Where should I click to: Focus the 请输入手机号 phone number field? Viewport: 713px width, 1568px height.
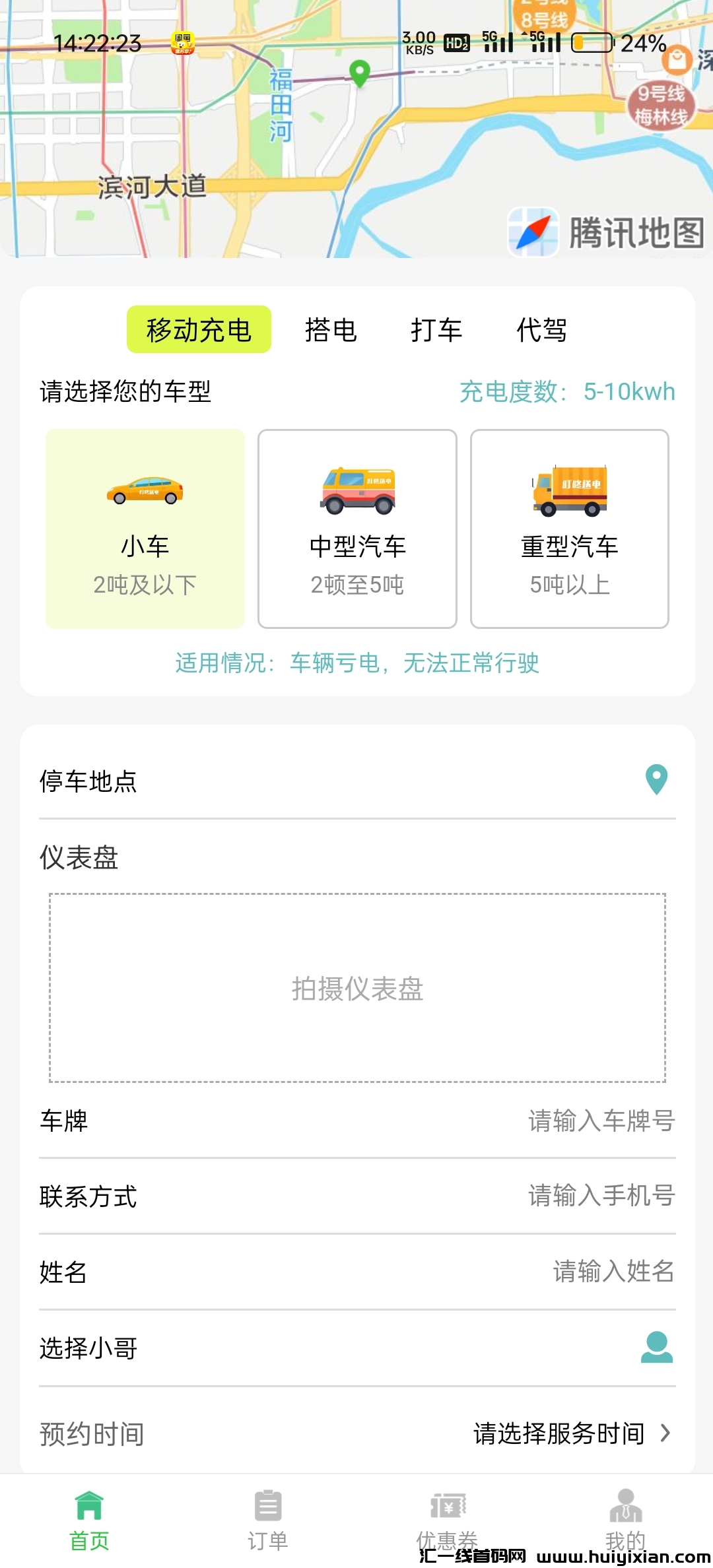(x=601, y=1196)
